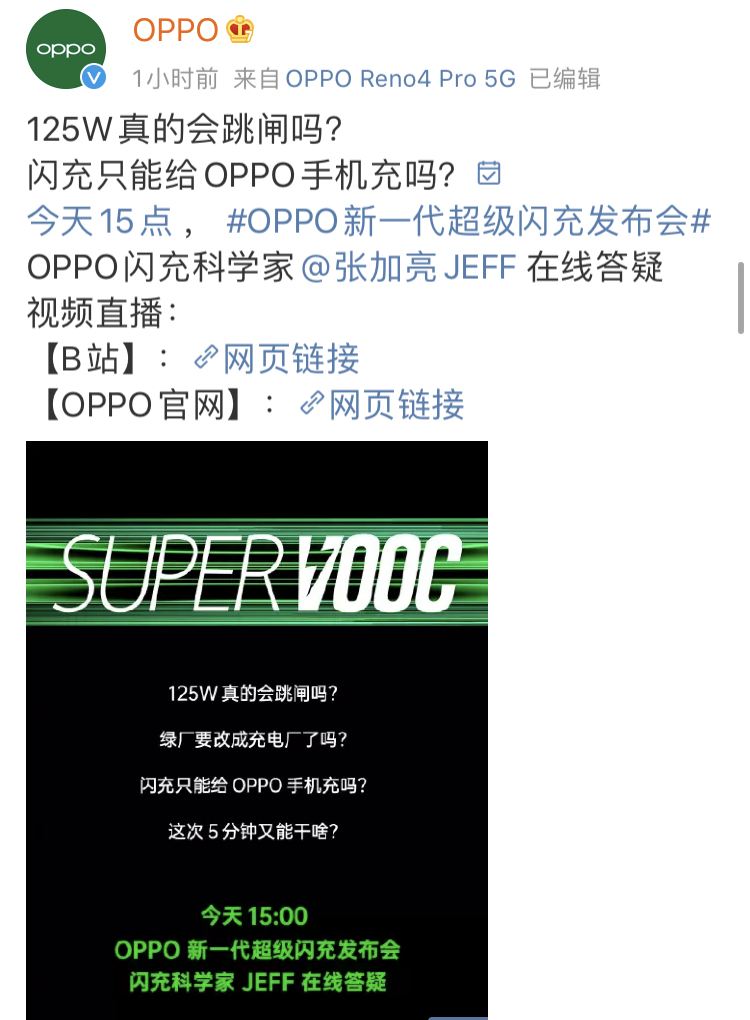
Task: Open OPPO's profile avatar
Action: pos(67,48)
